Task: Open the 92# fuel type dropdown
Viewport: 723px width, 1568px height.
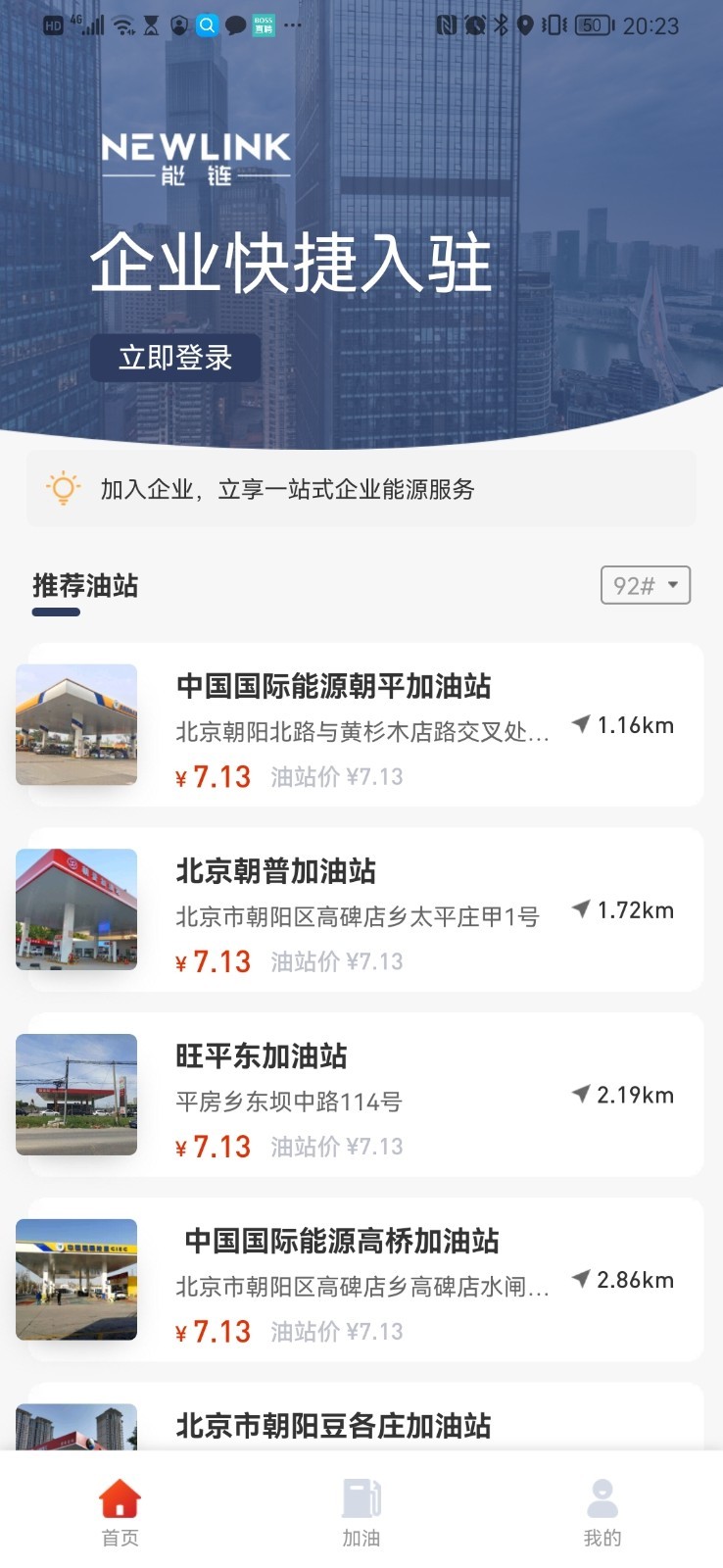Action: coord(645,585)
